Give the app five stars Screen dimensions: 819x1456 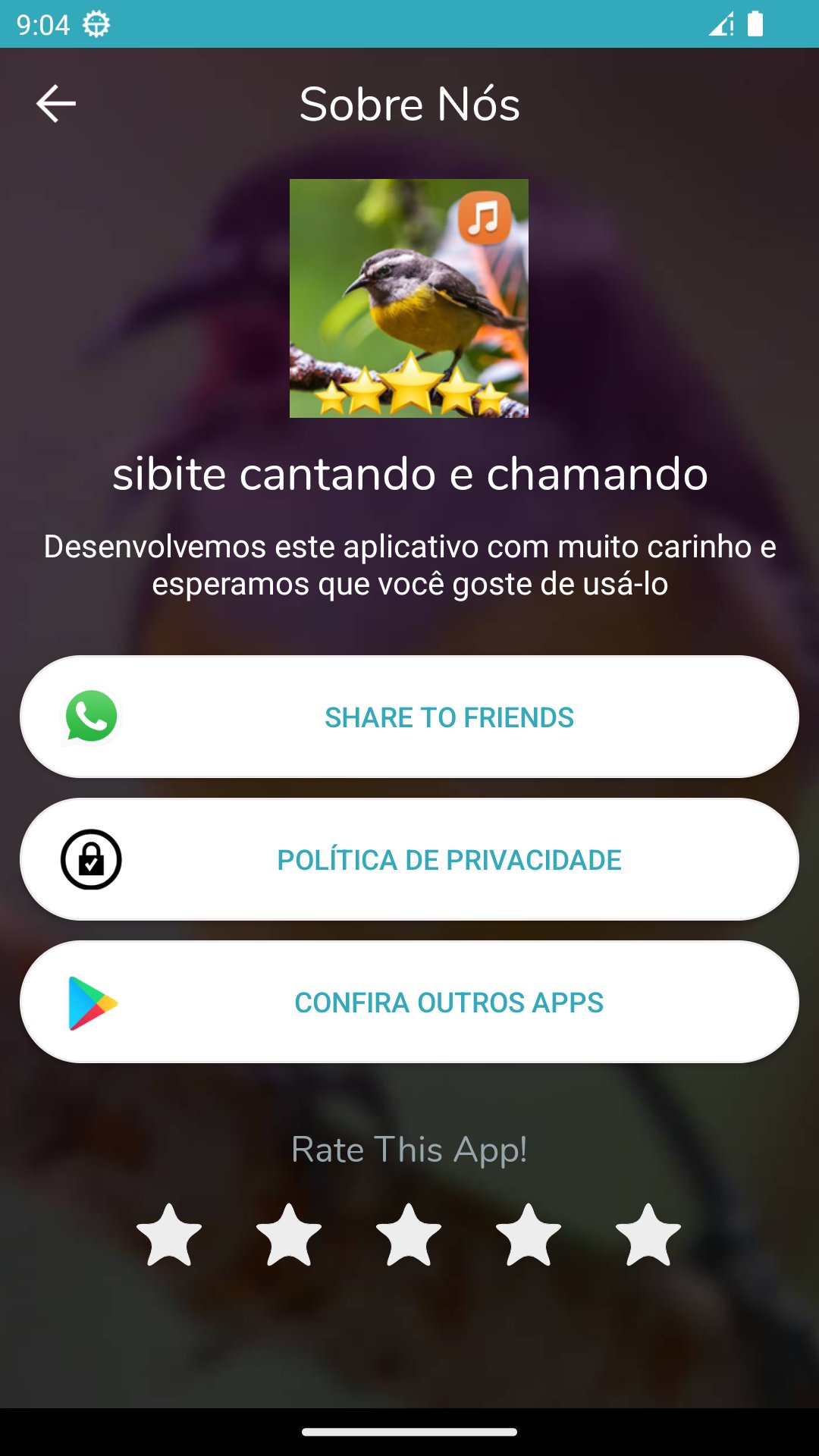click(648, 1235)
